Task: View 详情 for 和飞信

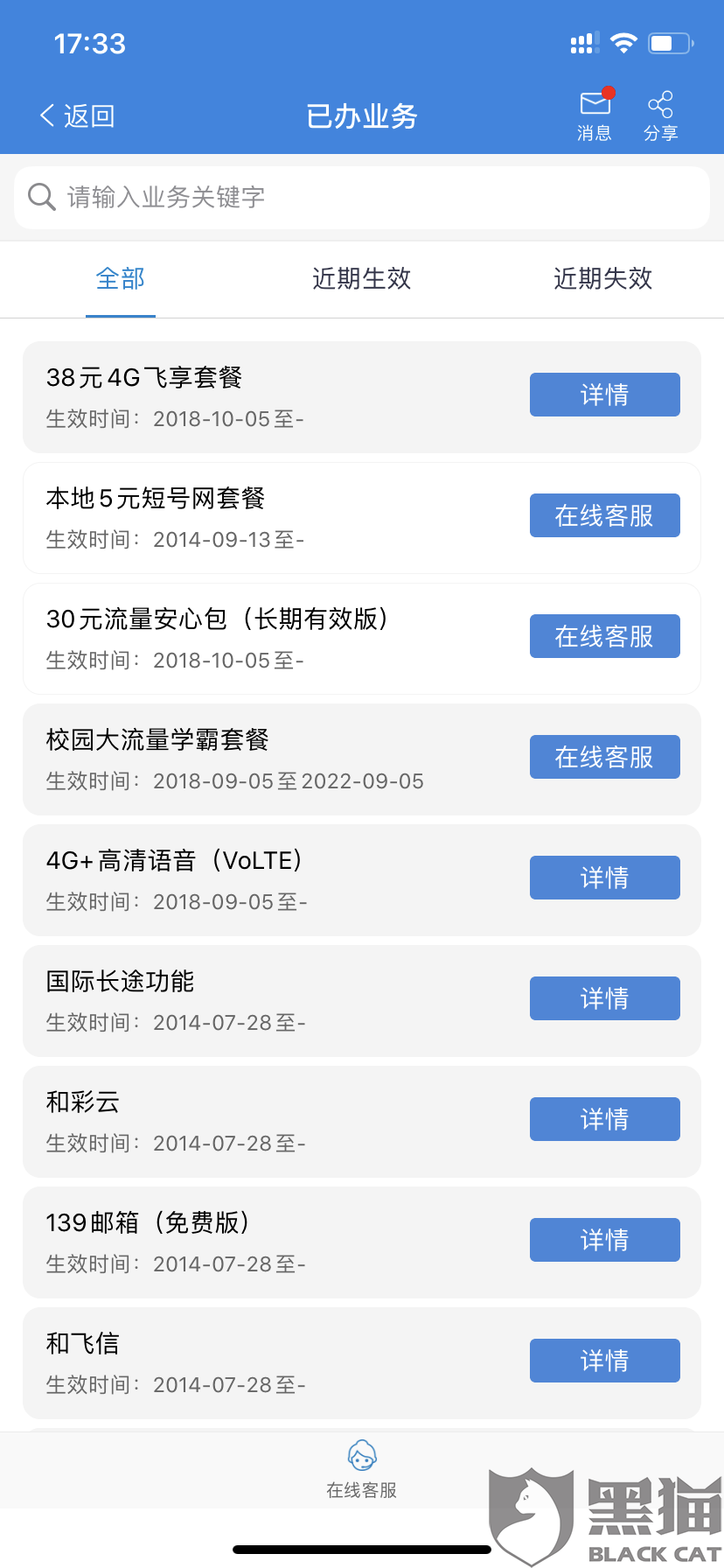Action: (x=604, y=1361)
